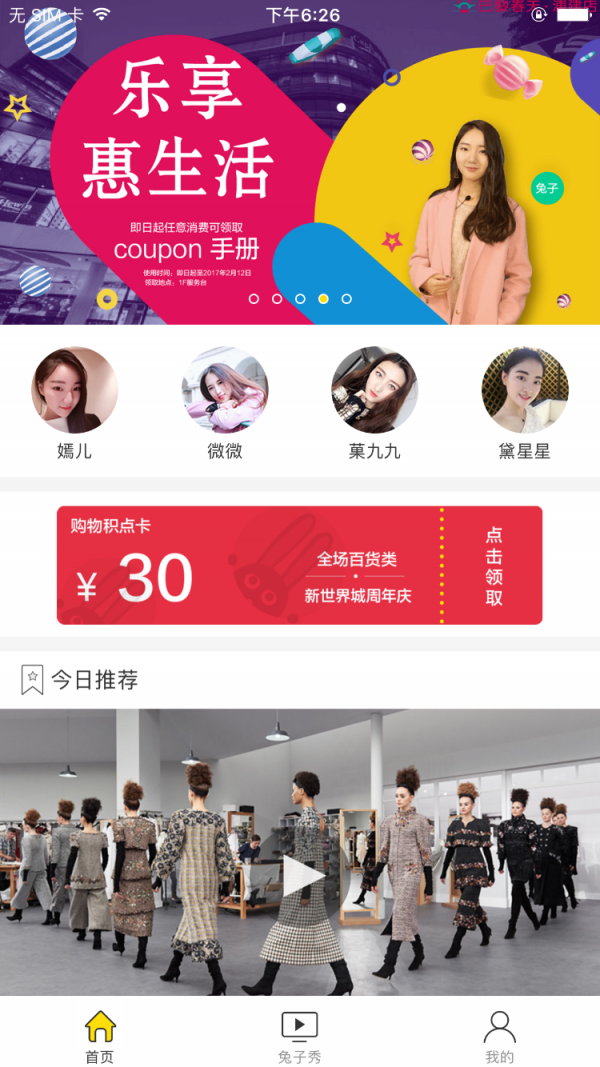Open 菓九九's profile avatar
Screen dimensions: 600x1067
coord(375,390)
